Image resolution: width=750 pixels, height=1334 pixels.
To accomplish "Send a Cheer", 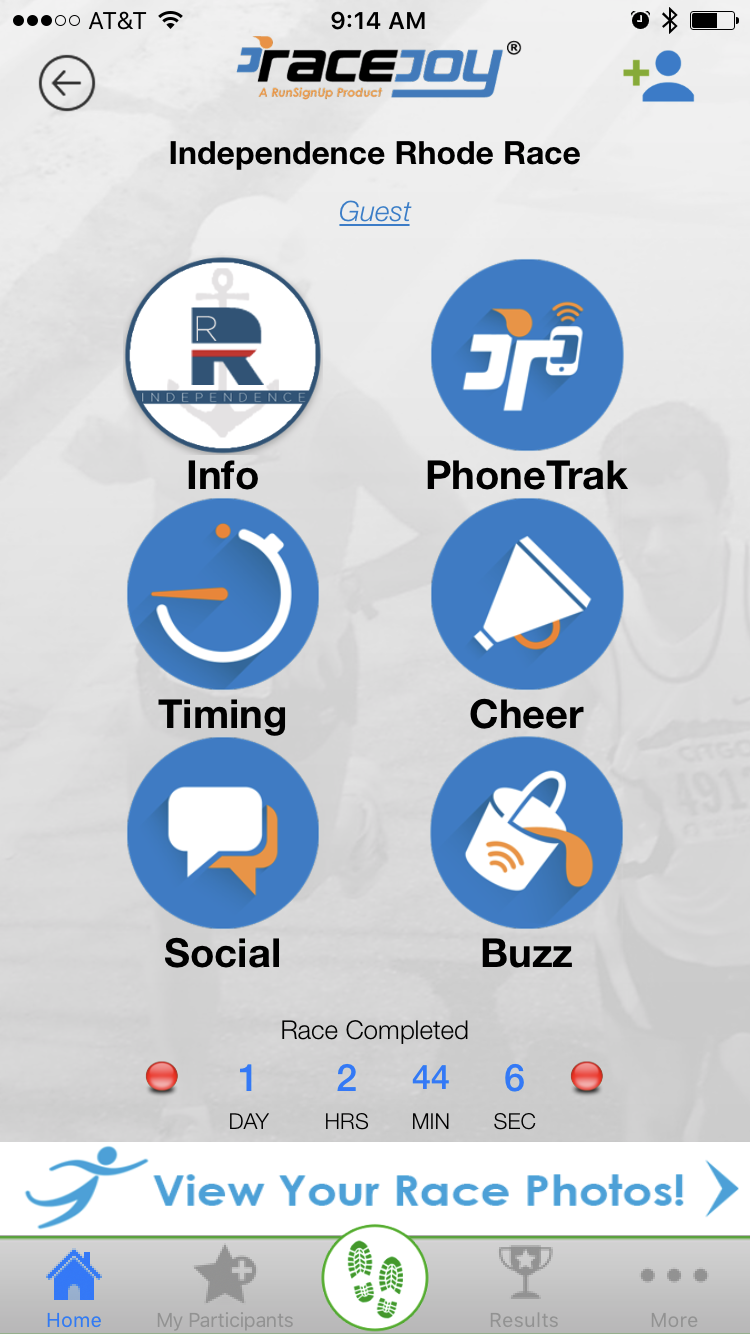I will click(x=527, y=594).
